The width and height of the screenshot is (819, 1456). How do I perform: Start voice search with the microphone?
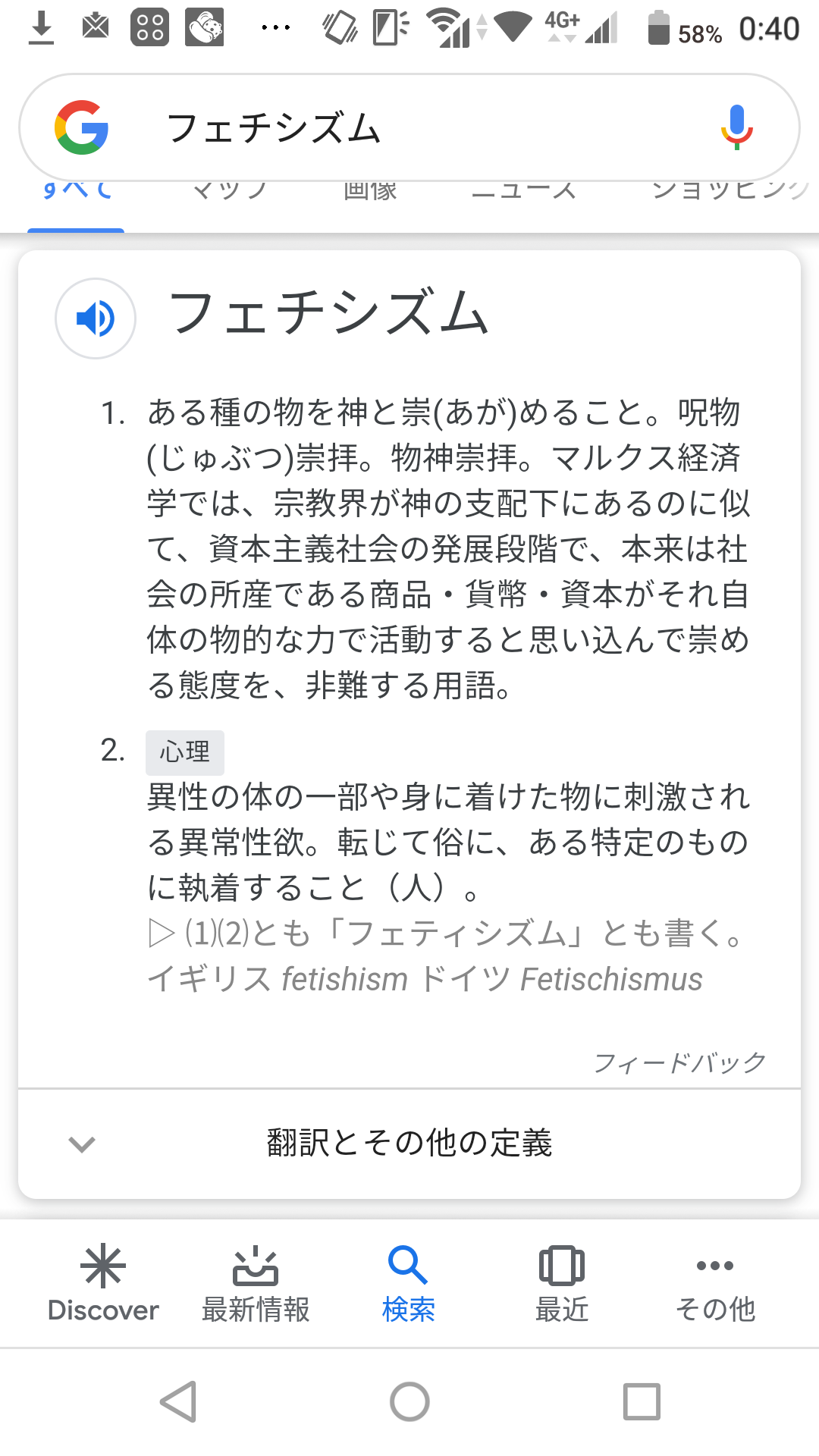point(736,127)
